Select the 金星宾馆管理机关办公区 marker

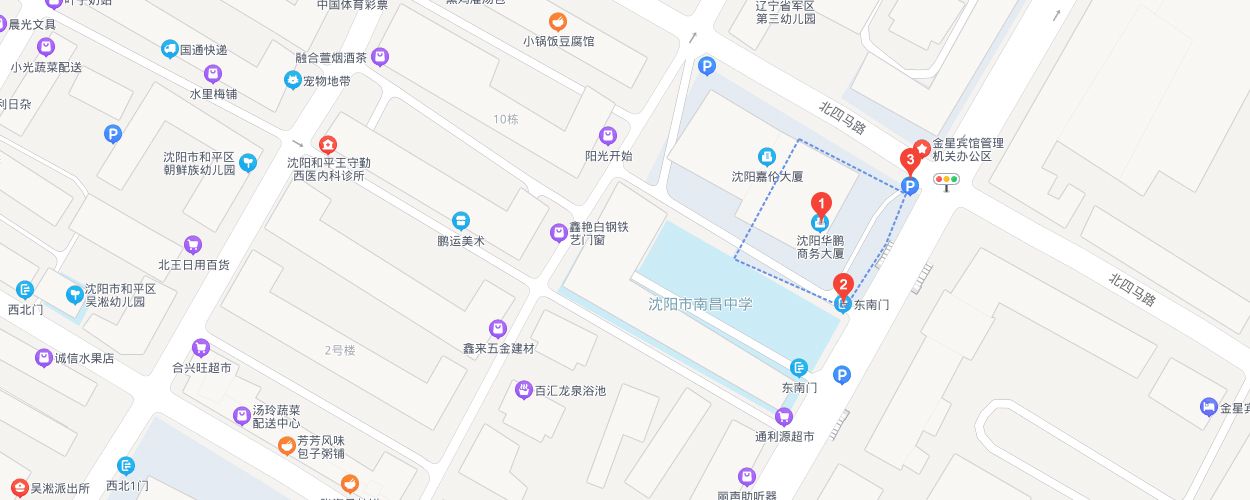[x=922, y=147]
